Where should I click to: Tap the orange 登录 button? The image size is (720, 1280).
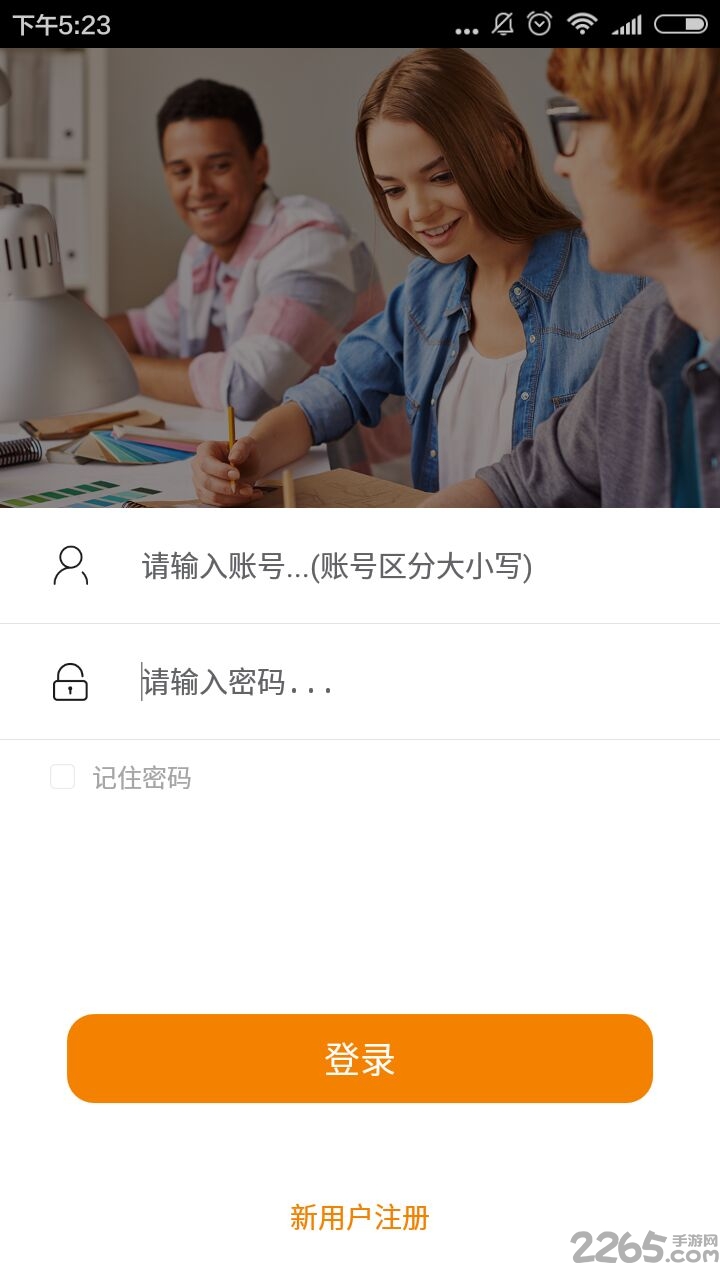click(360, 1059)
